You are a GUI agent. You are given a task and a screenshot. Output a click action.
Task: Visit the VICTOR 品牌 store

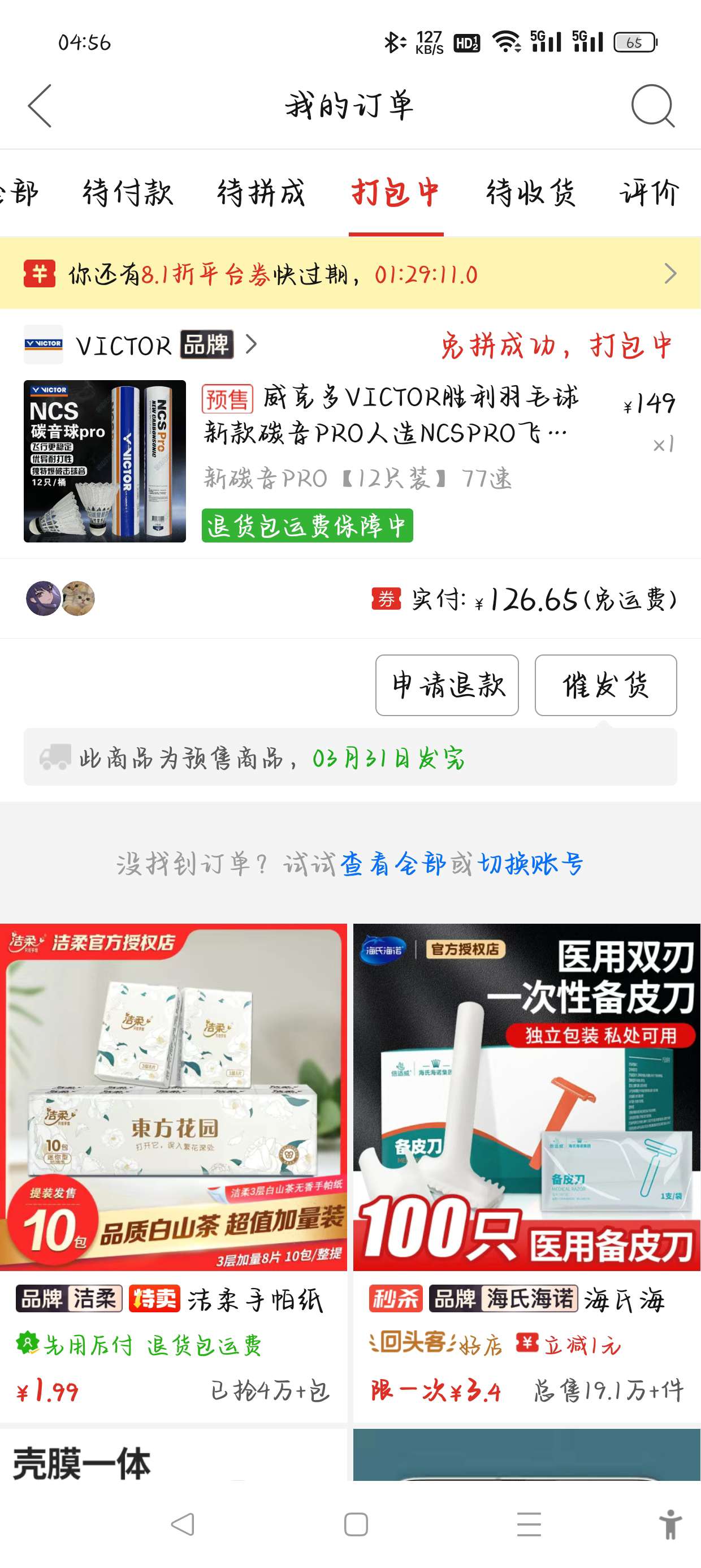click(x=140, y=345)
